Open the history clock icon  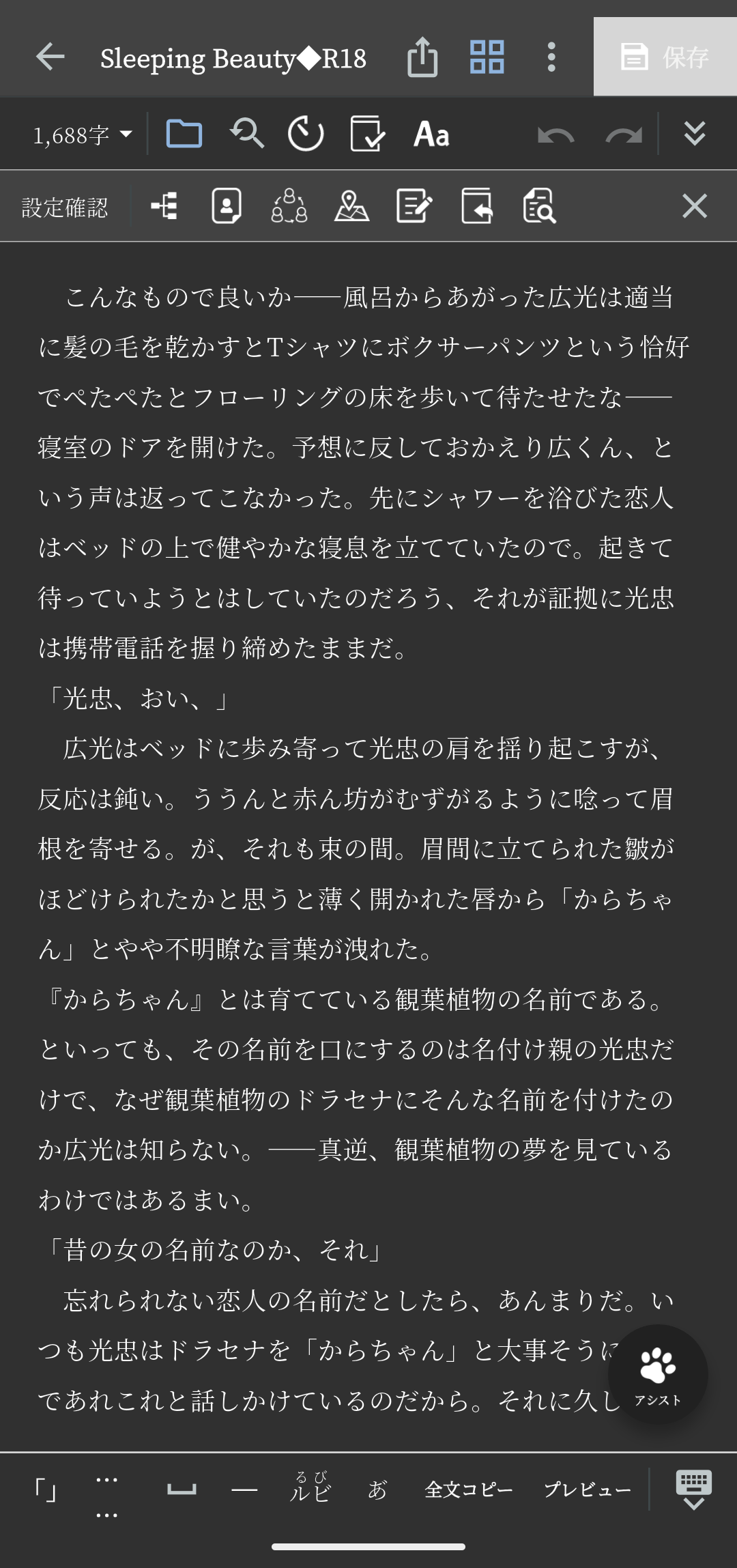click(x=306, y=134)
